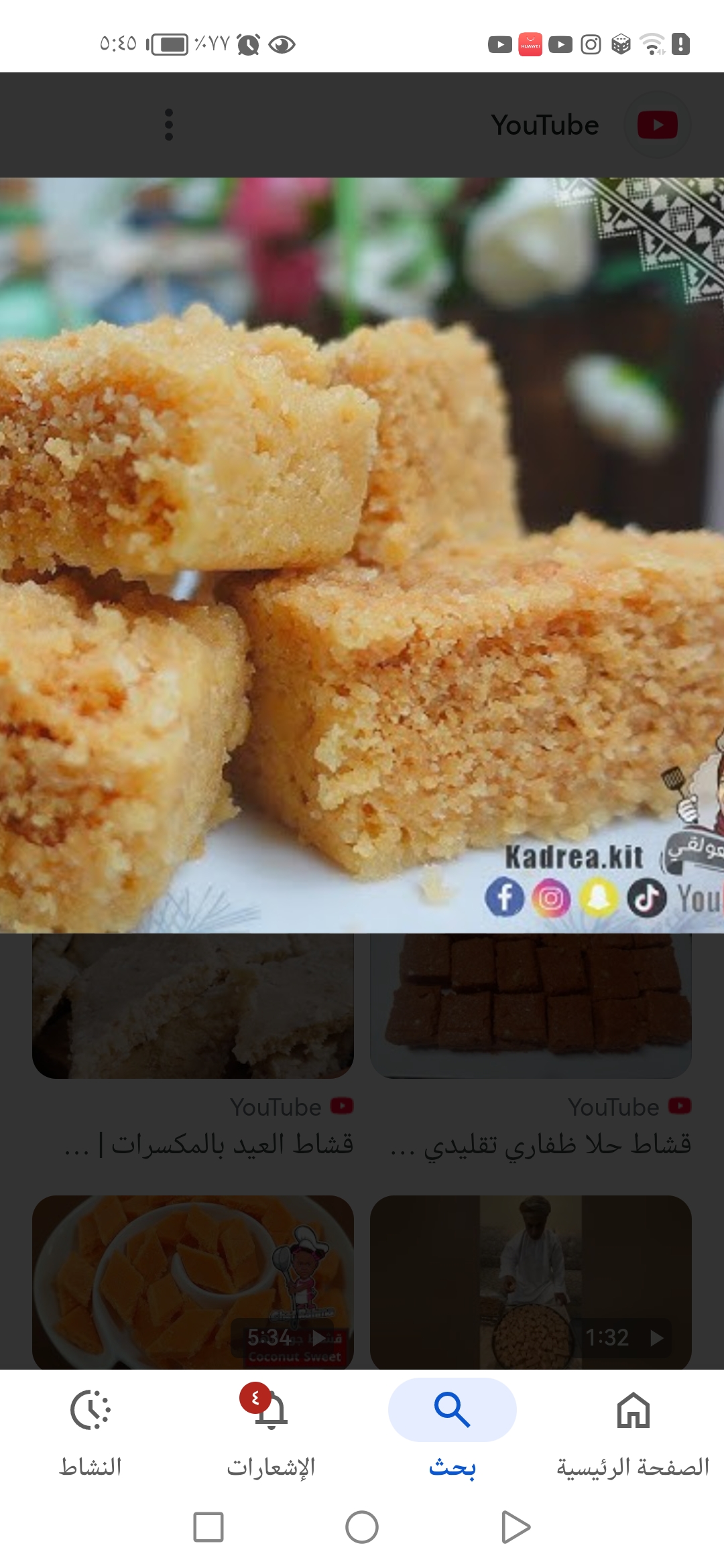The height and width of the screenshot is (1568, 724).
Task: Open the three-dot overflow menu
Action: click(169, 125)
